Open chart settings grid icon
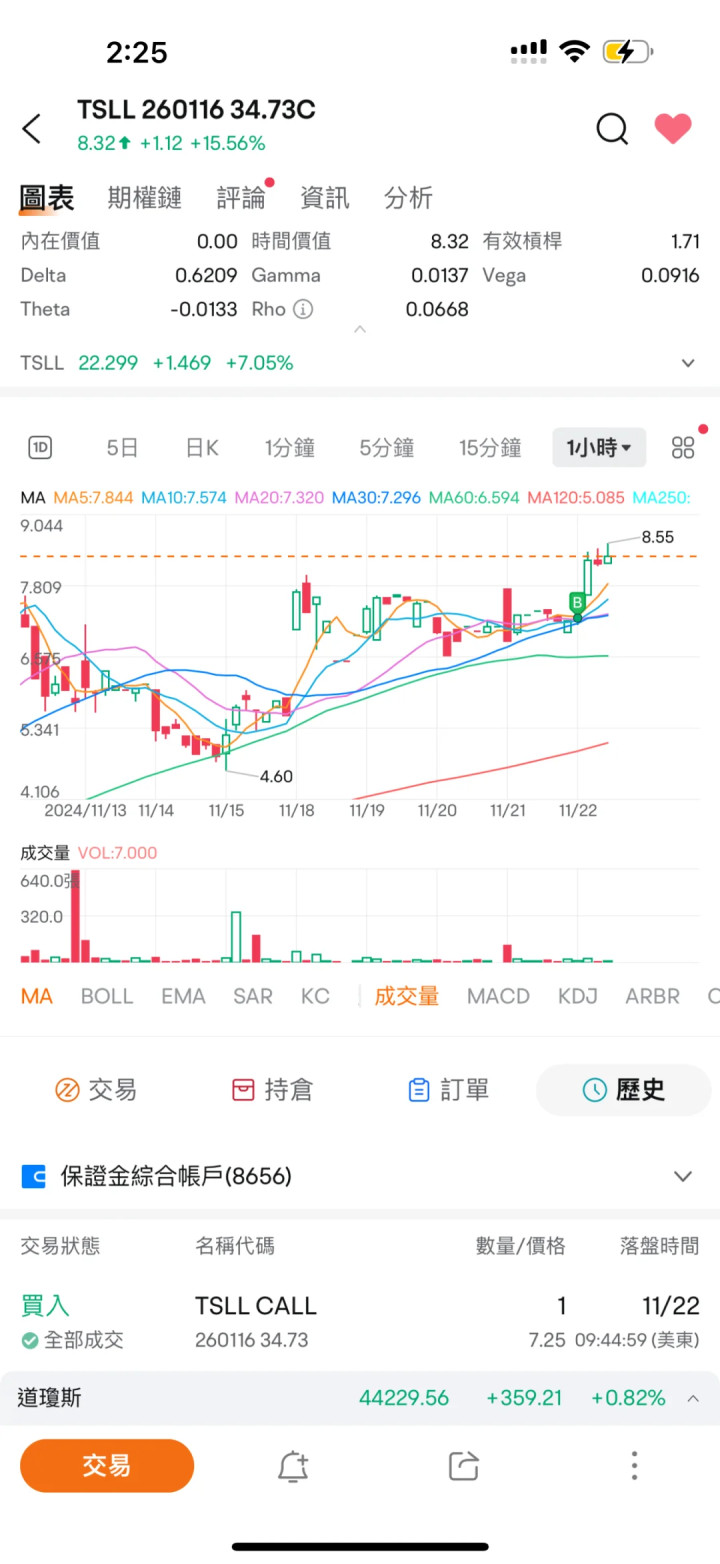Image resolution: width=720 pixels, height=1564 pixels. (683, 448)
